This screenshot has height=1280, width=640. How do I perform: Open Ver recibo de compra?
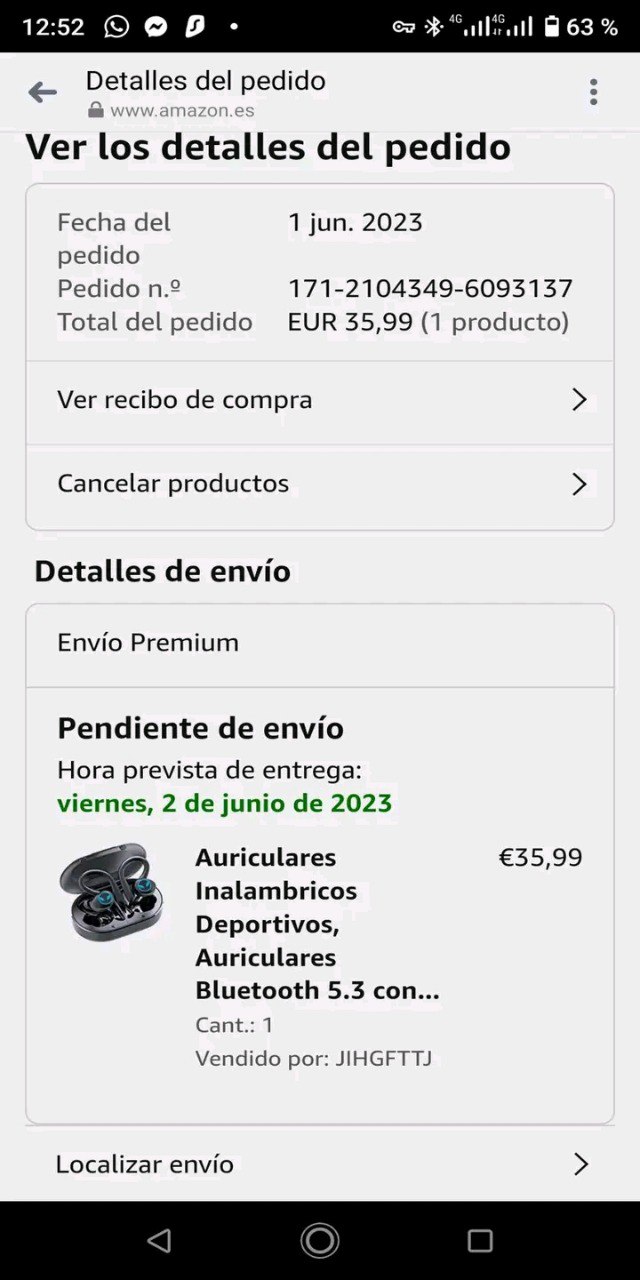(320, 400)
